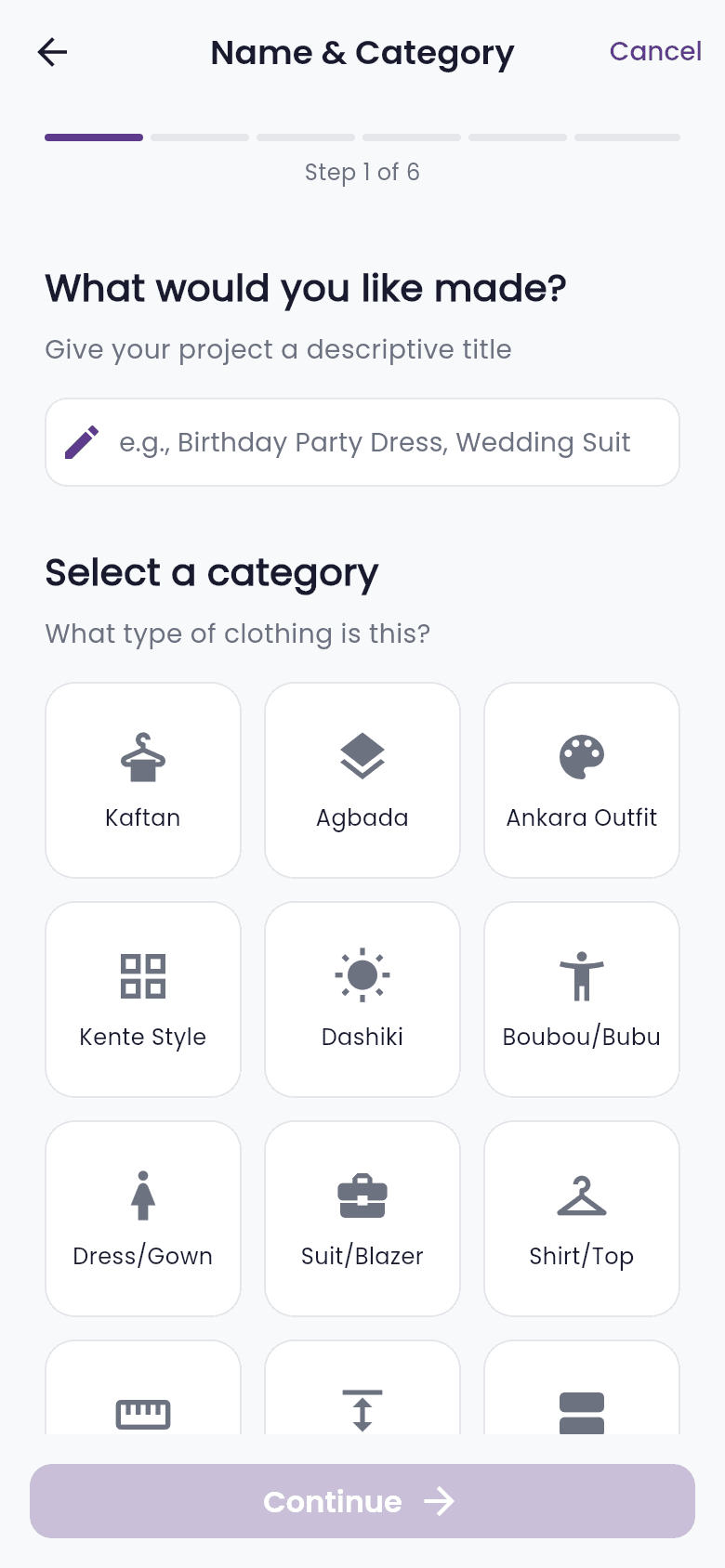This screenshot has width=725, height=1568.
Task: Choose the Boubou/Bubu category card
Action: pos(581,999)
